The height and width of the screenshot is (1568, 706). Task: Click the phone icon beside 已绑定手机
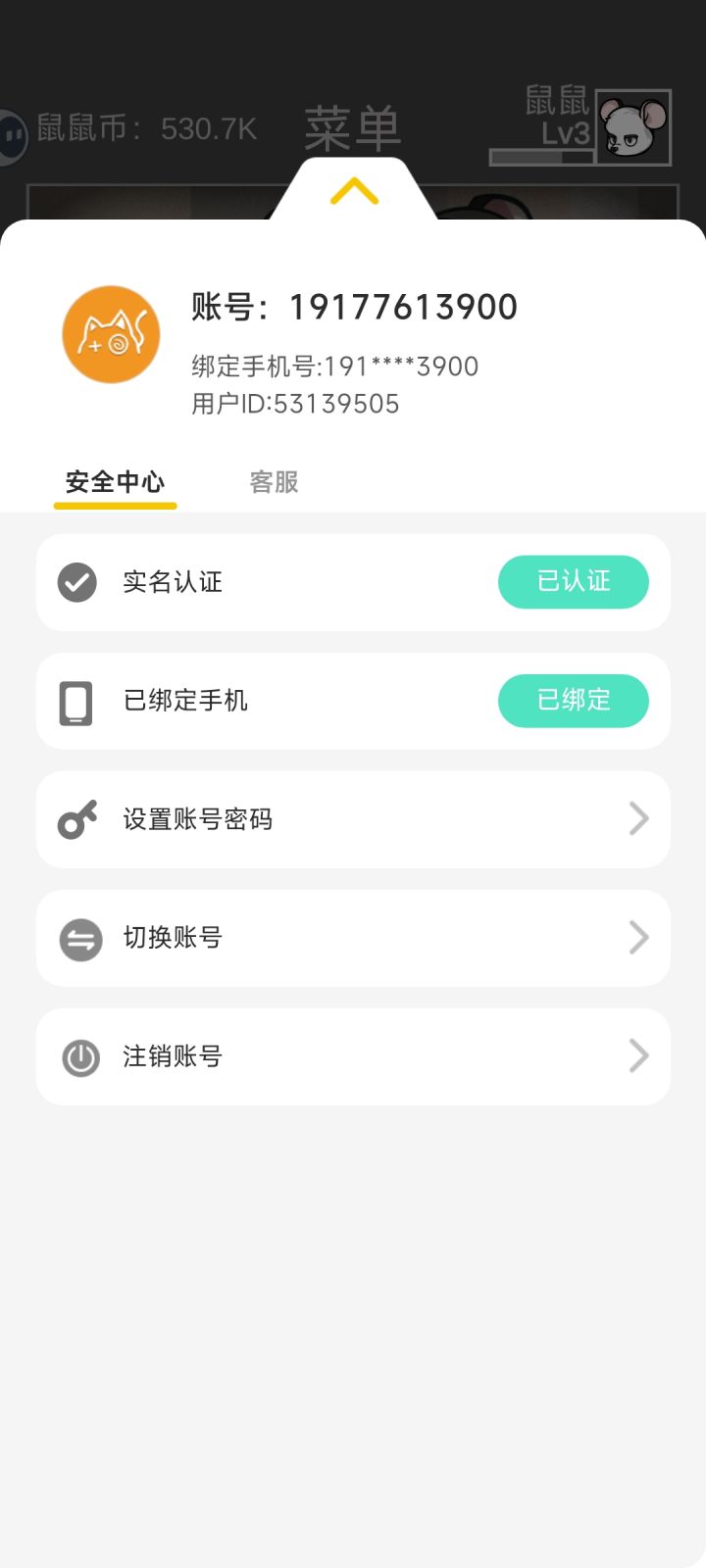pos(76,701)
